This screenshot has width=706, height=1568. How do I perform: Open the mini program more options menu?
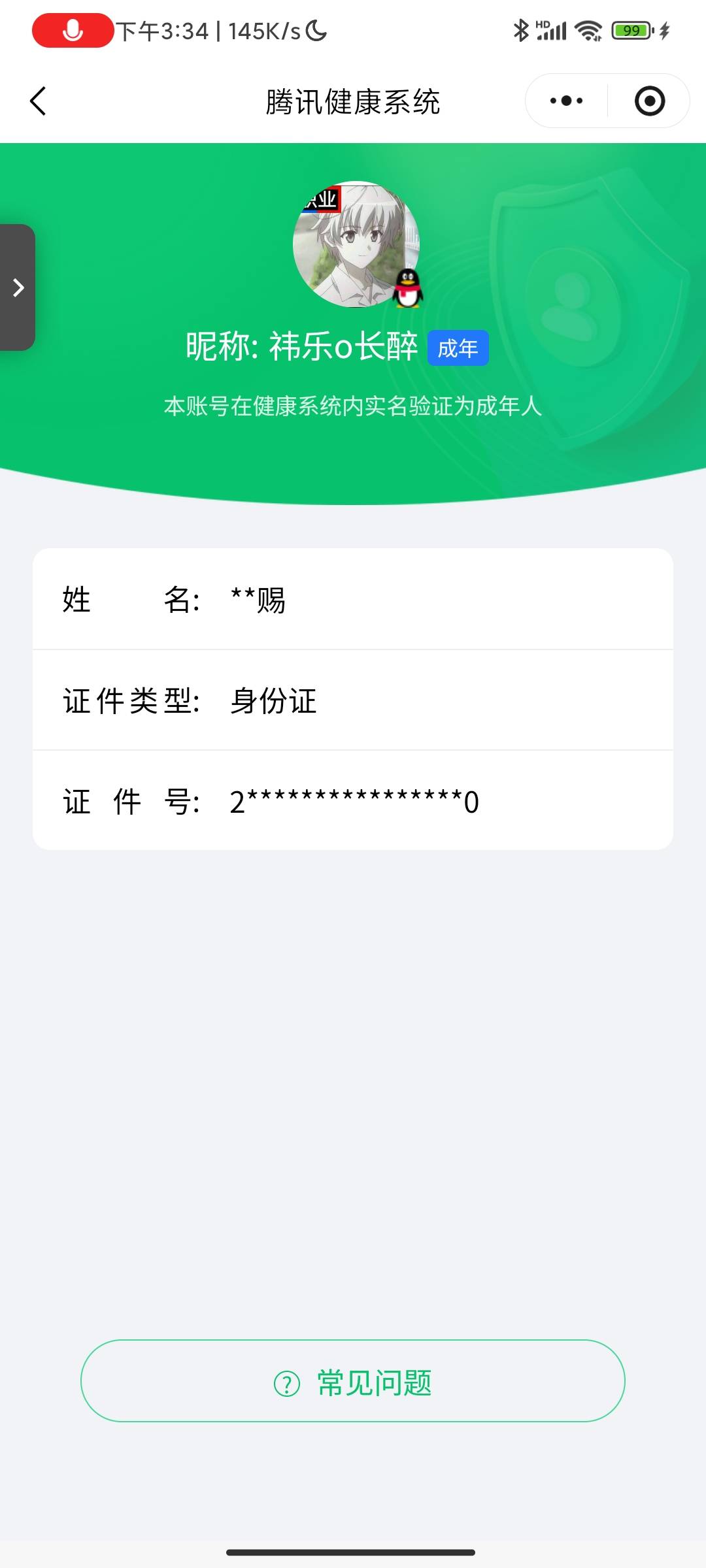566,101
